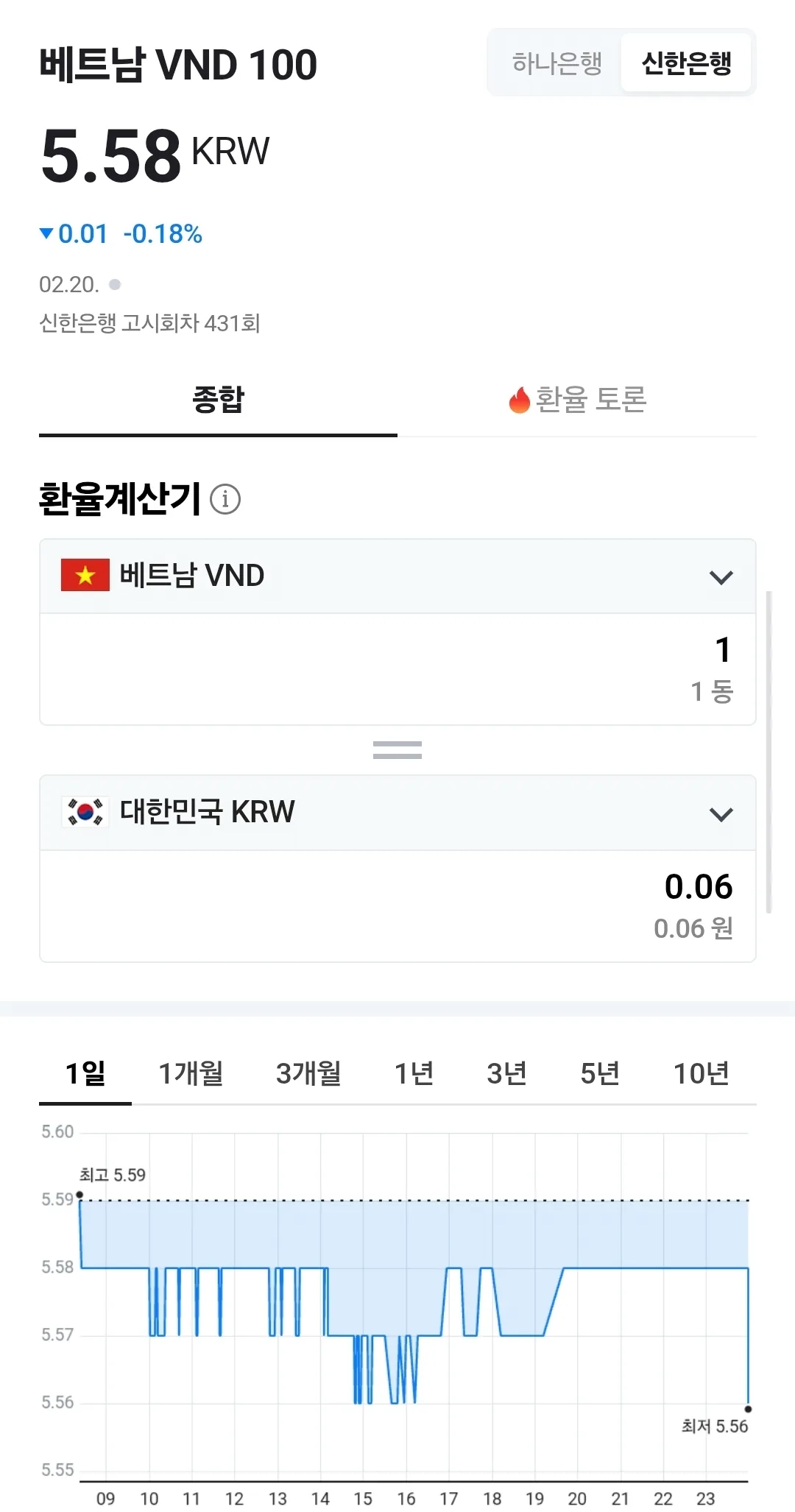The height and width of the screenshot is (1512, 795).
Task: Select the 1일 chart period
Action: coord(85,1073)
